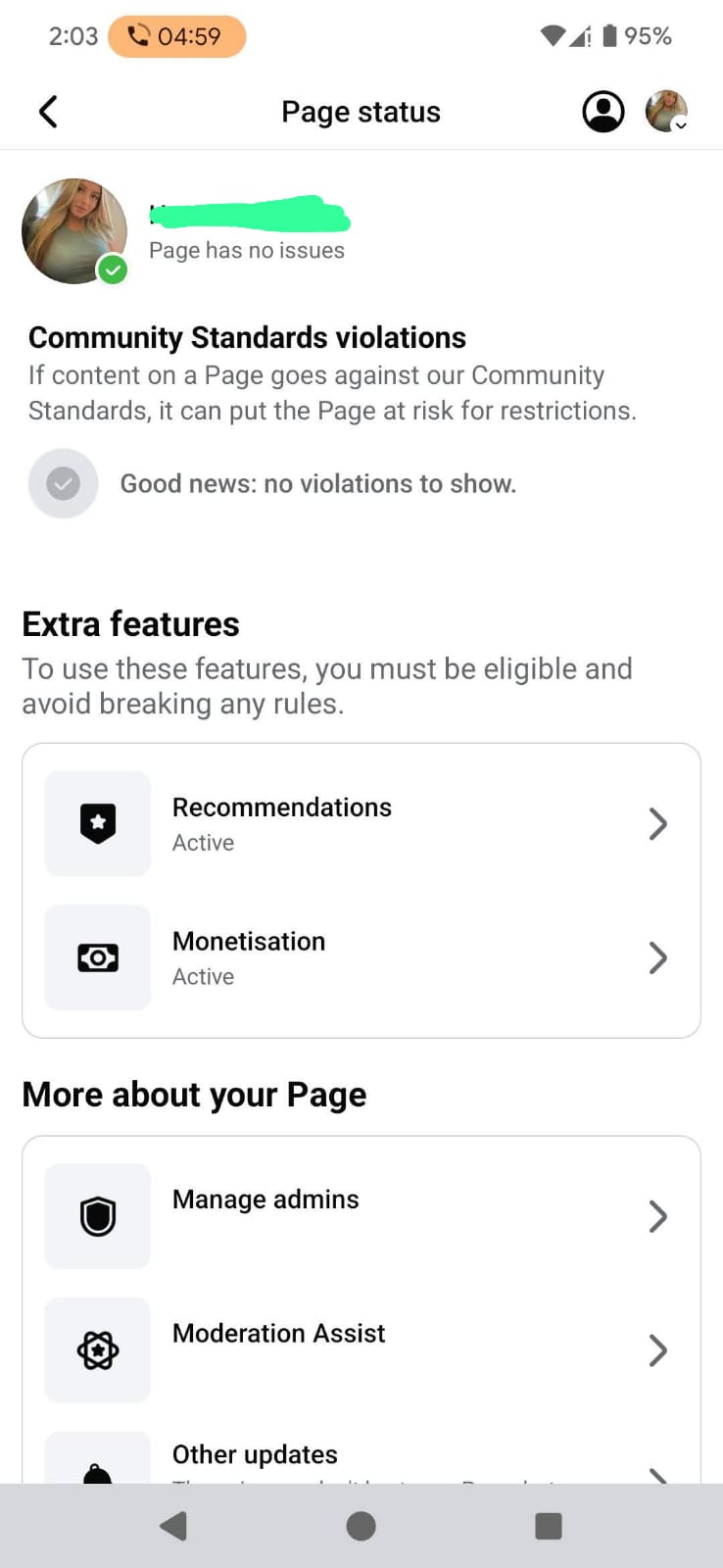Open Manage admins
The width and height of the screenshot is (723, 1568).
click(361, 1216)
